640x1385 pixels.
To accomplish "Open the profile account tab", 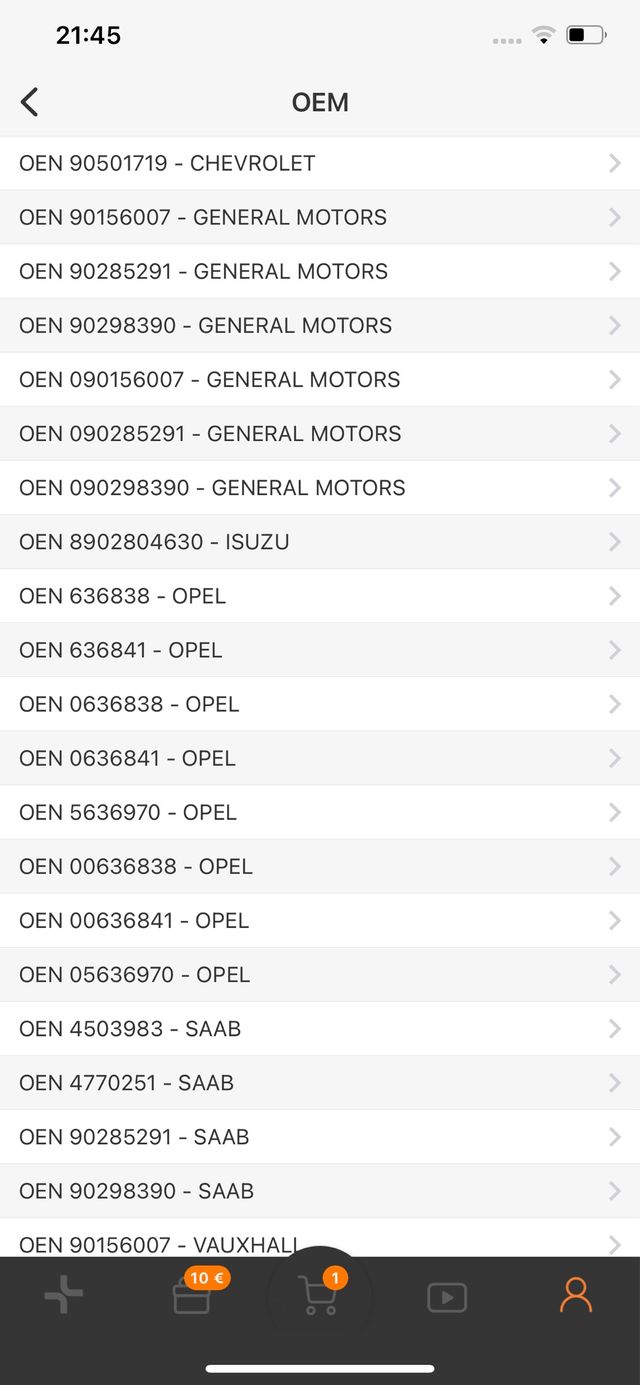I will point(576,1296).
